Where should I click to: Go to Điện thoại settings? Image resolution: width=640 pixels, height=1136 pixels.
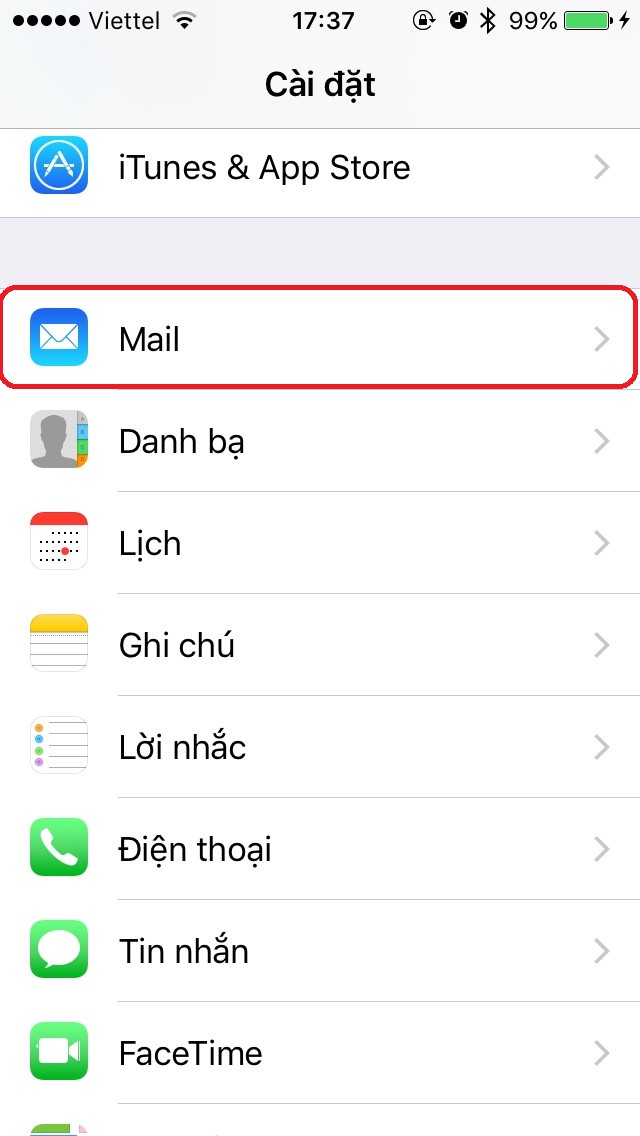click(320, 849)
